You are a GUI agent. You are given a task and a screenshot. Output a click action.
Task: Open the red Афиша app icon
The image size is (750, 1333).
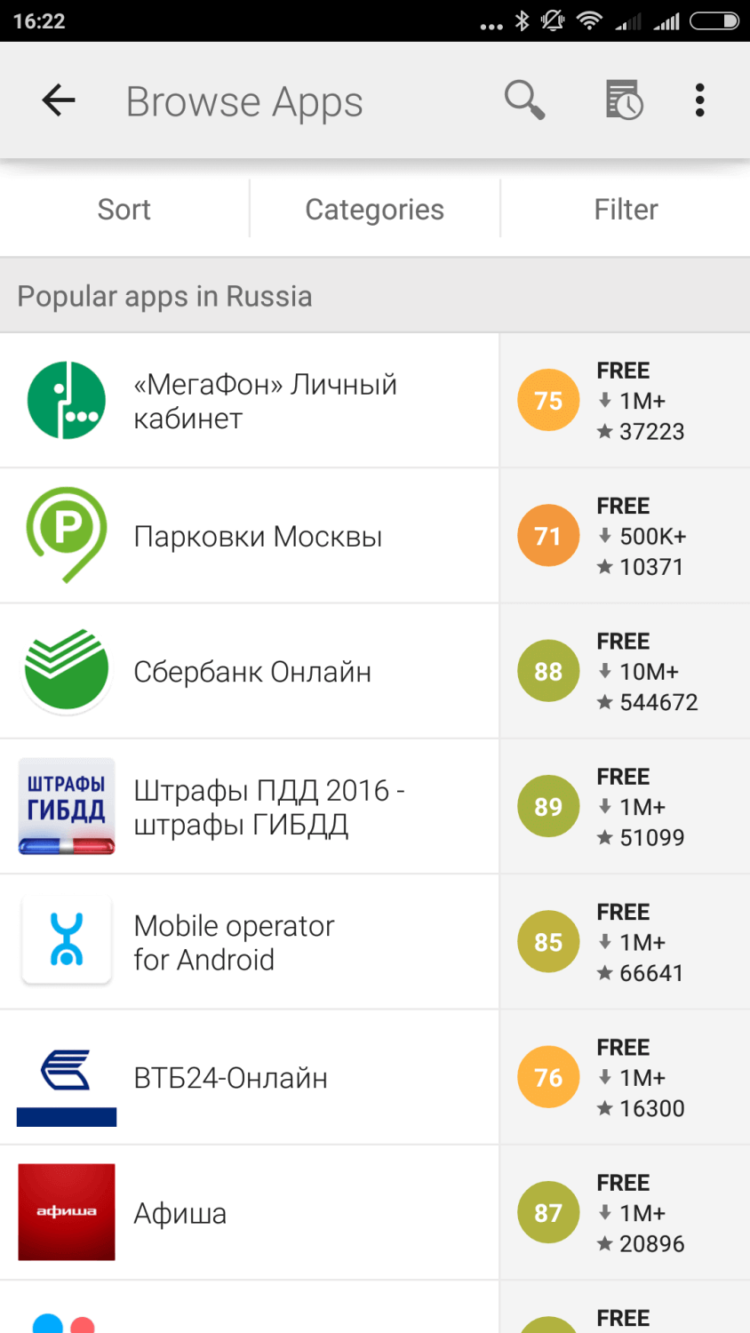click(x=66, y=1212)
